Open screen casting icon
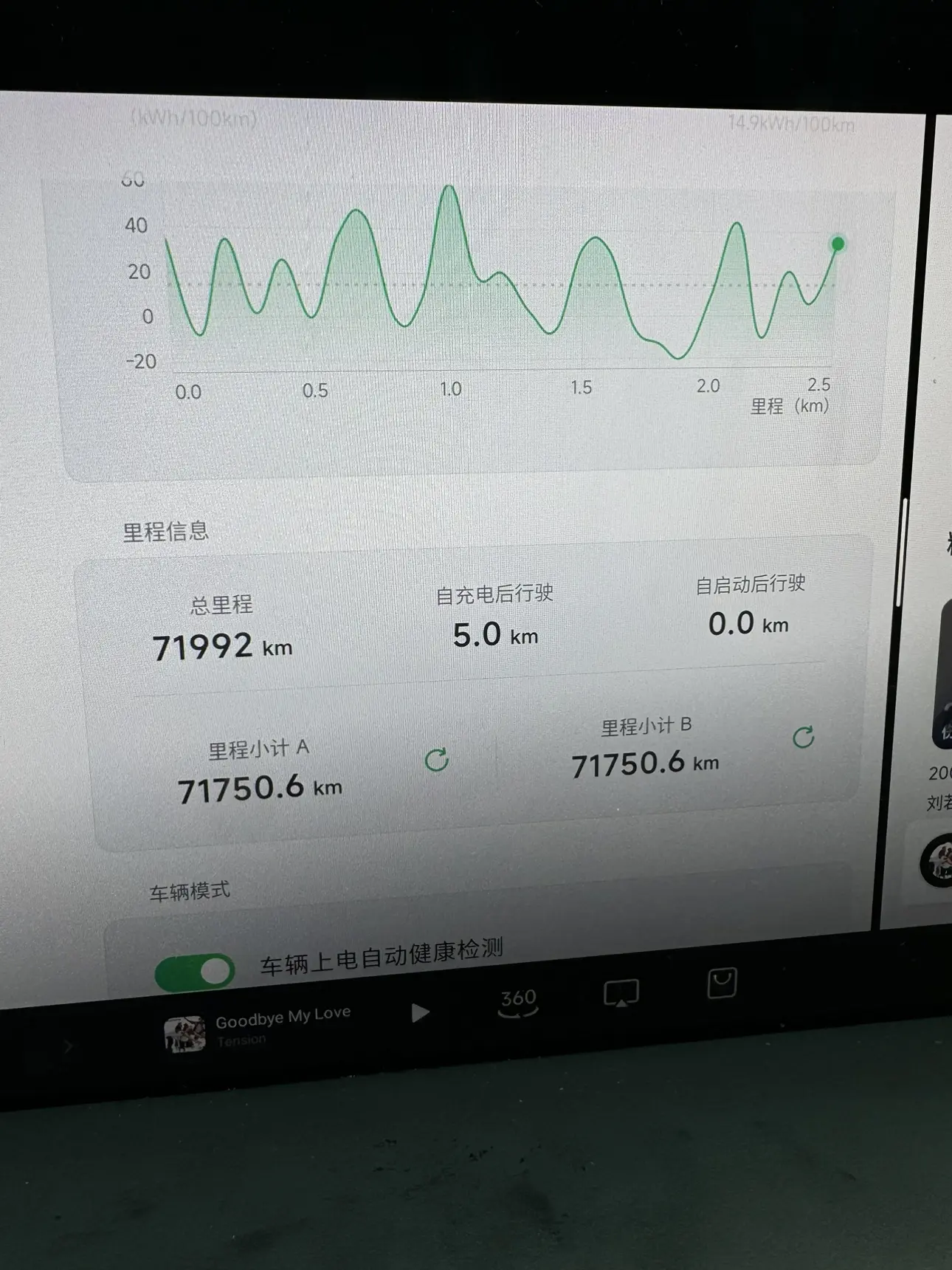Viewport: 952px width, 1270px height. click(621, 993)
